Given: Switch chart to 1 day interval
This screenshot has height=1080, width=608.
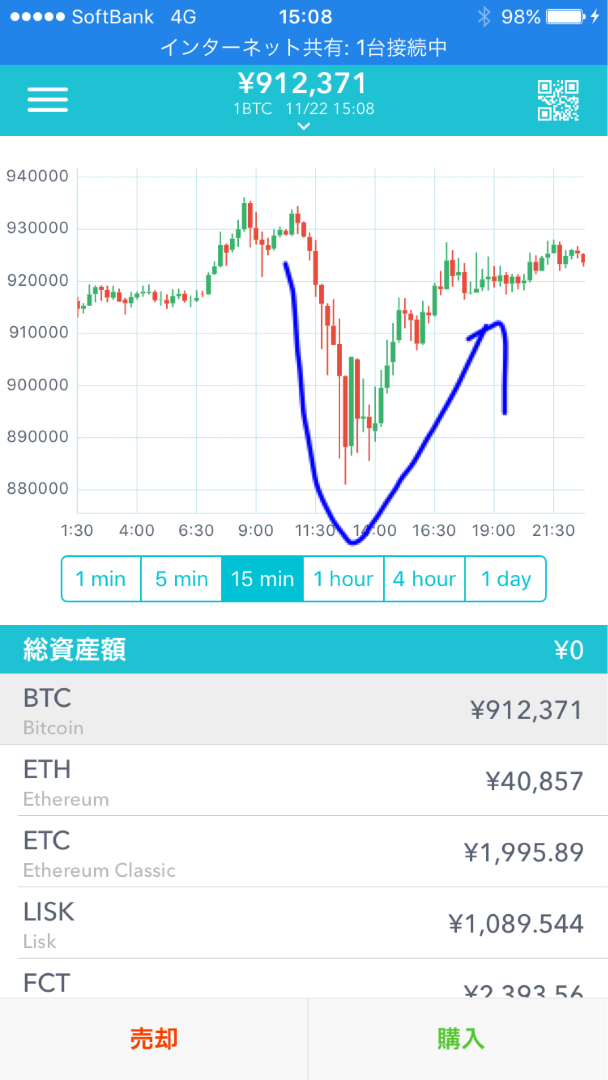Looking at the screenshot, I should click(505, 579).
